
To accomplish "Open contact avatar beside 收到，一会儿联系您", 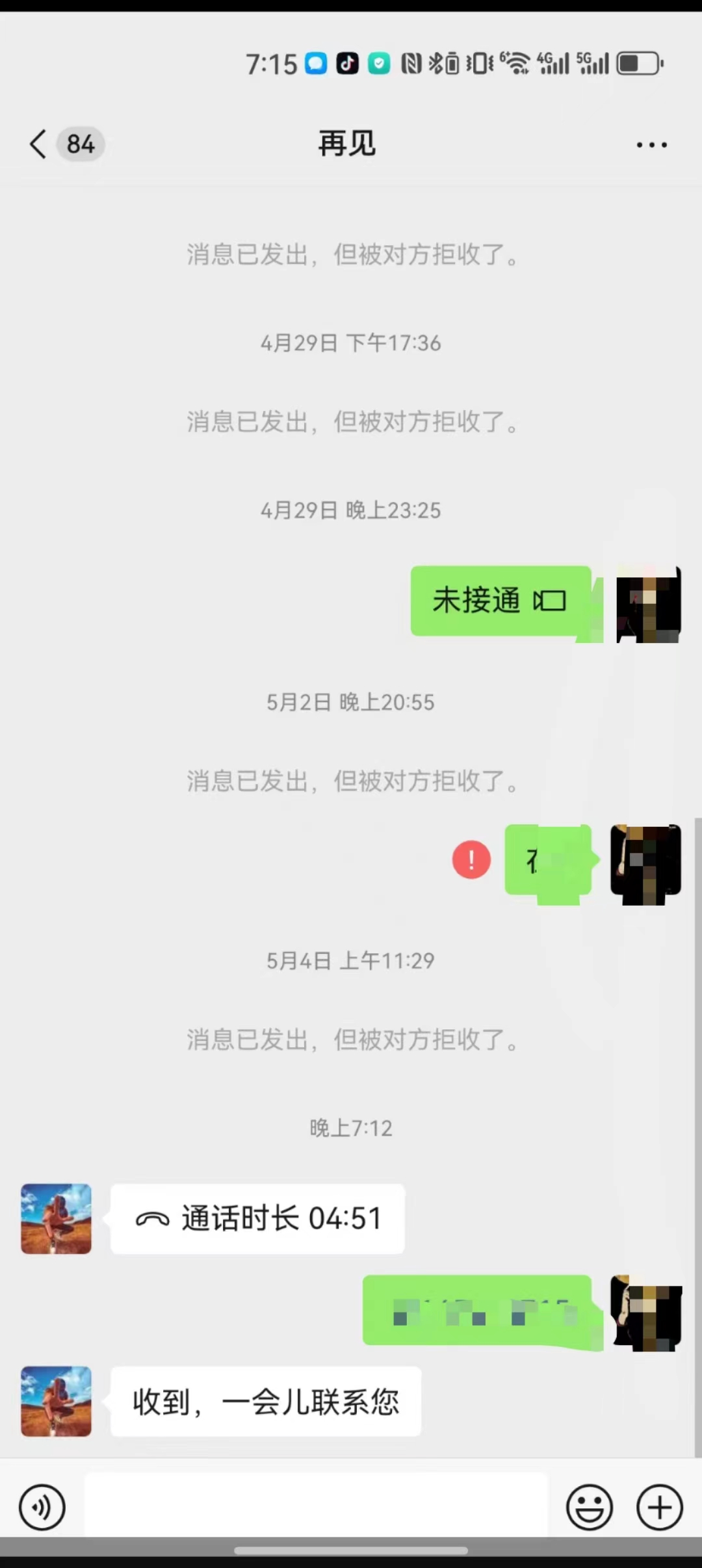I will click(x=57, y=1402).
